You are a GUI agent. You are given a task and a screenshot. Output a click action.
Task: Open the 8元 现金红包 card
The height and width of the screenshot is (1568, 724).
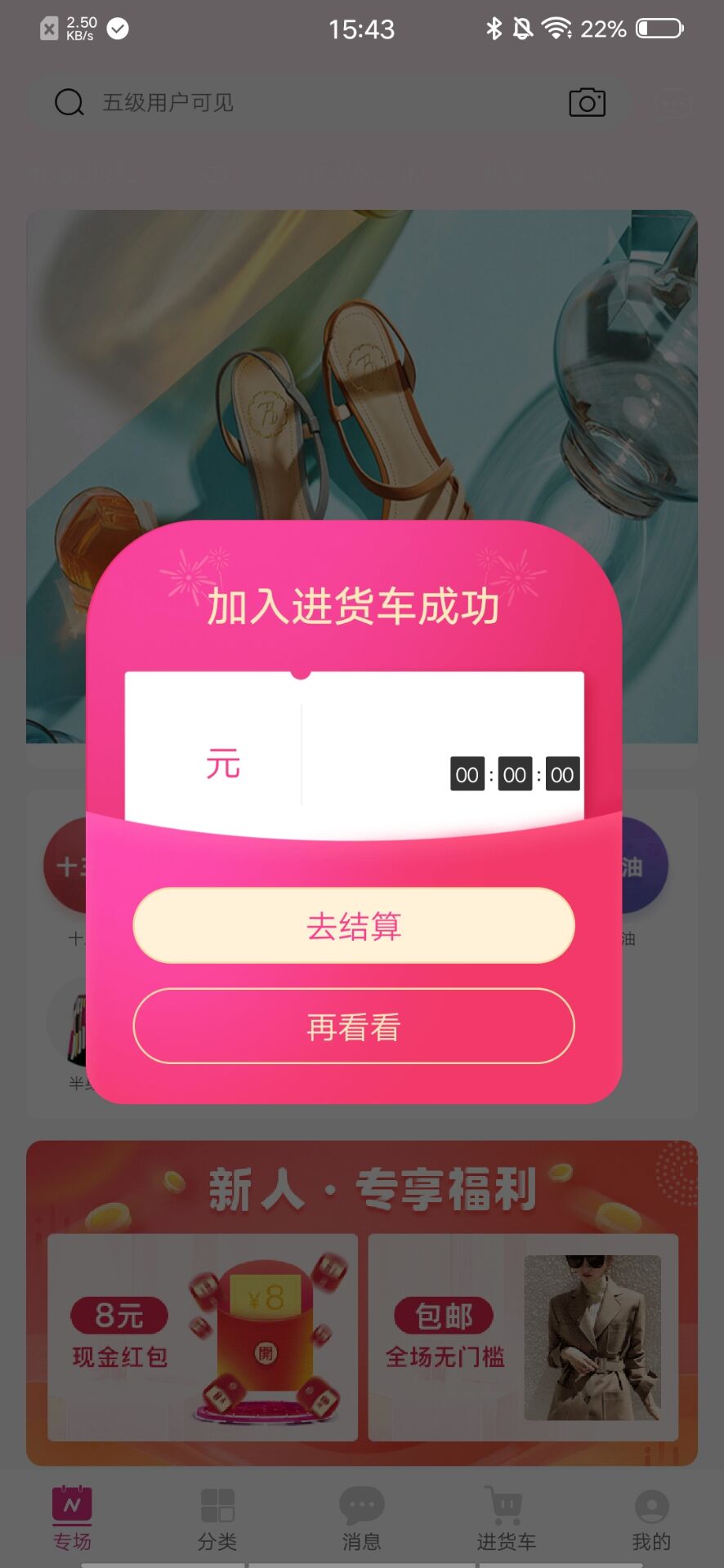tap(203, 1337)
